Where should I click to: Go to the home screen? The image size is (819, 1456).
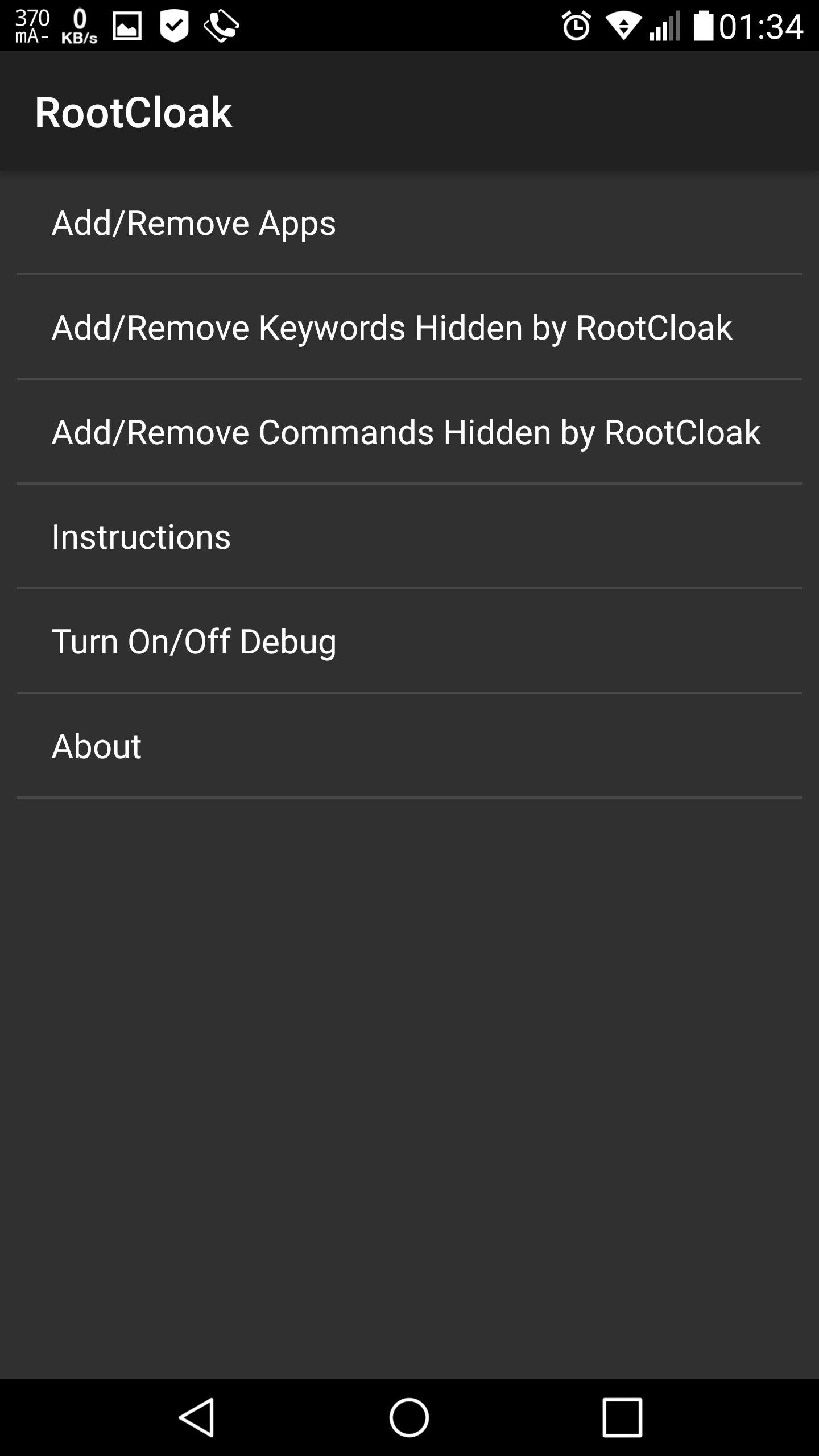coord(409,1417)
